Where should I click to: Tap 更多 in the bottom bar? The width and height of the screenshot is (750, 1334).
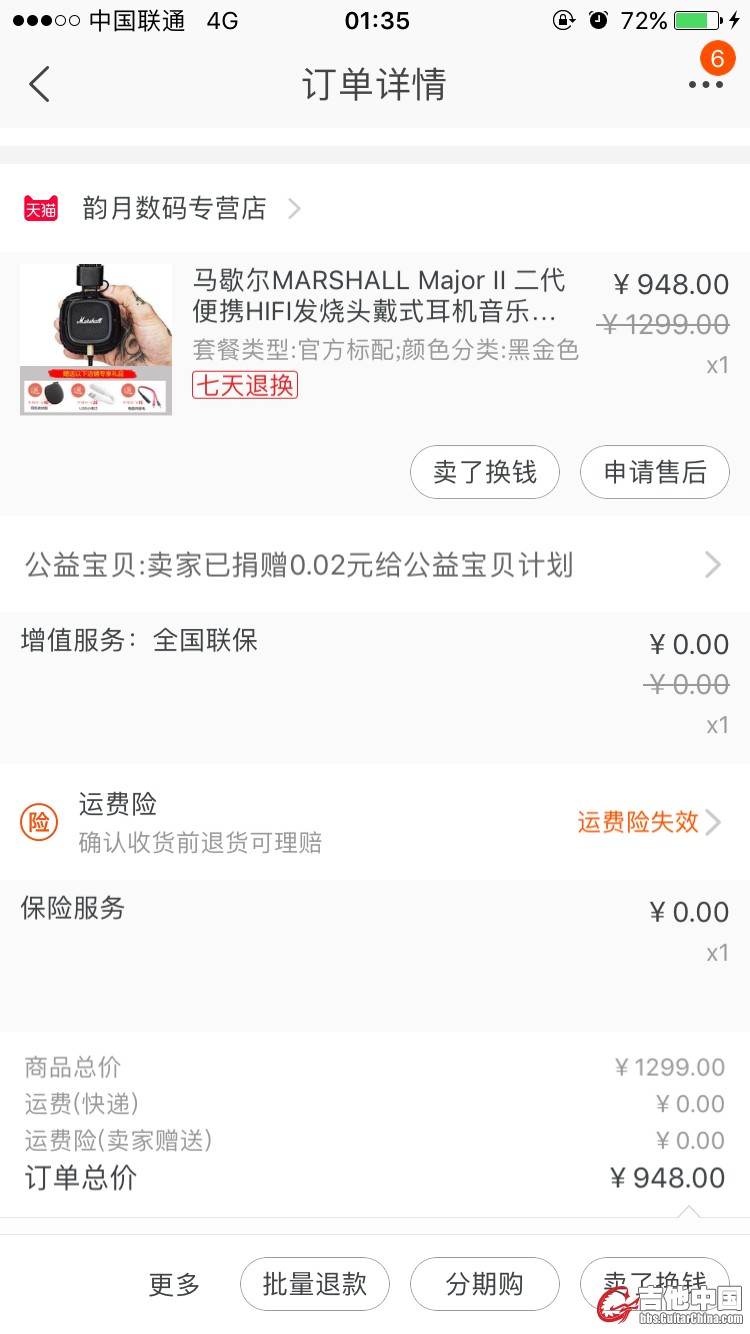174,1284
